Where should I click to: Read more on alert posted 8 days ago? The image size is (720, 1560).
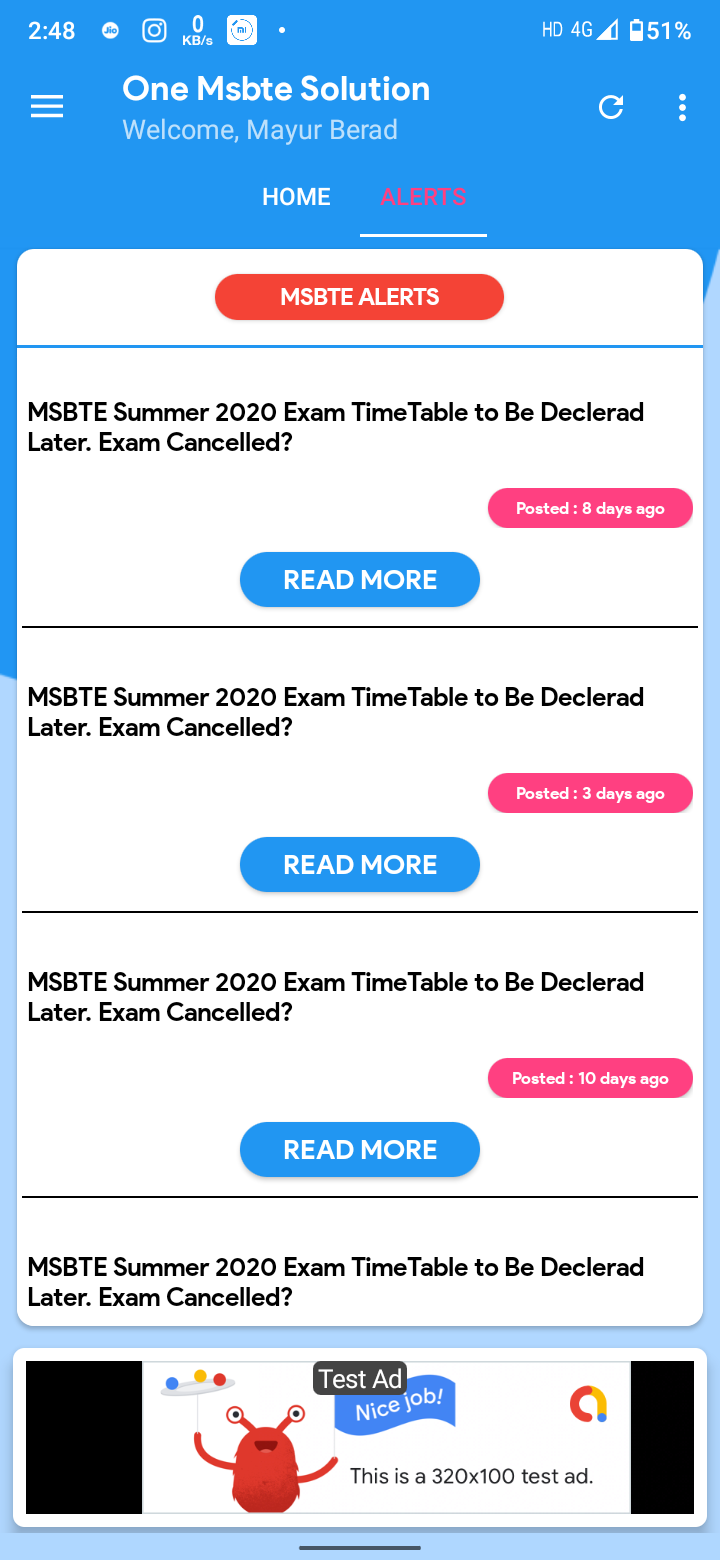[360, 580]
